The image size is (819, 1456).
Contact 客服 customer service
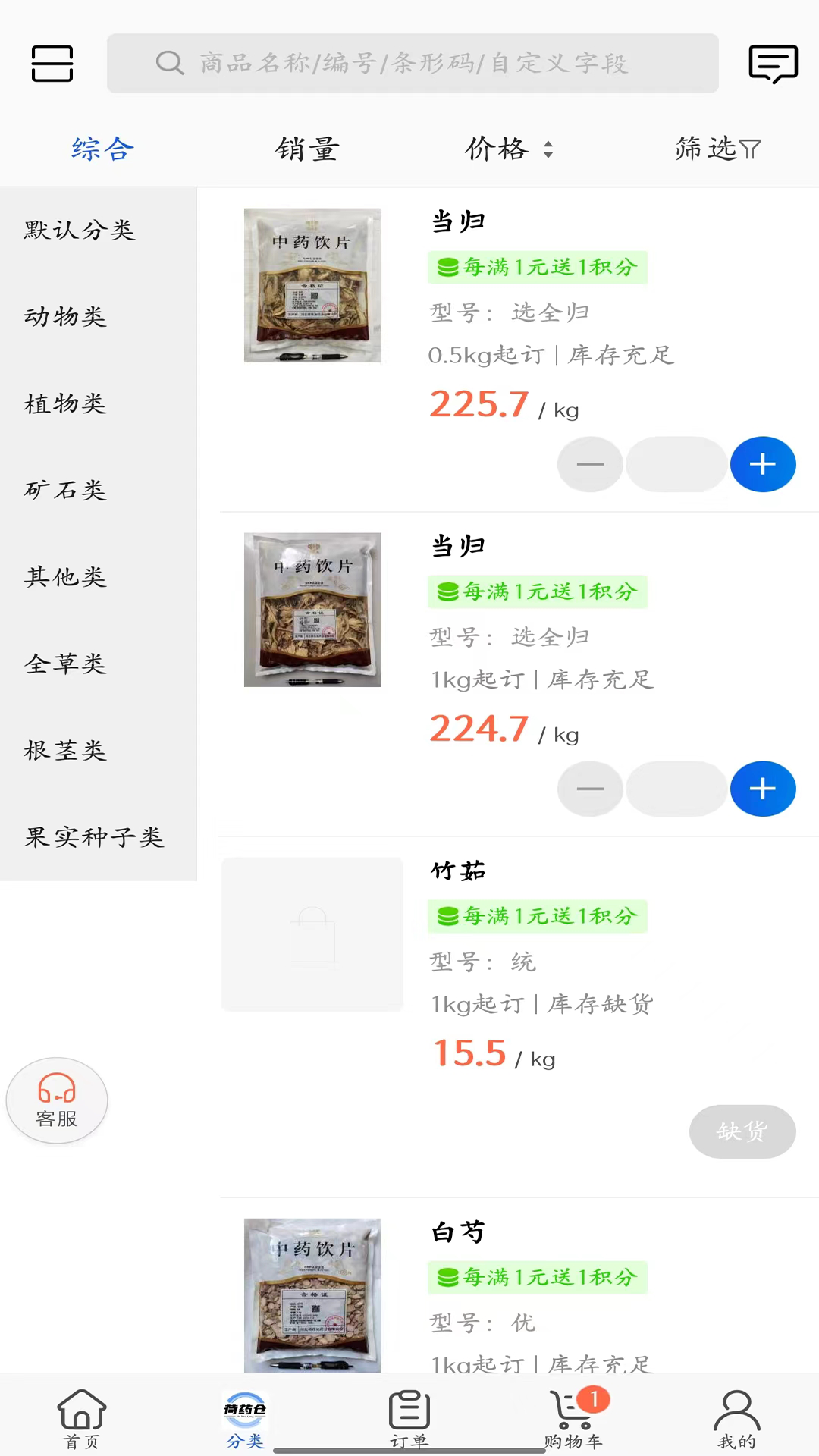57,1100
